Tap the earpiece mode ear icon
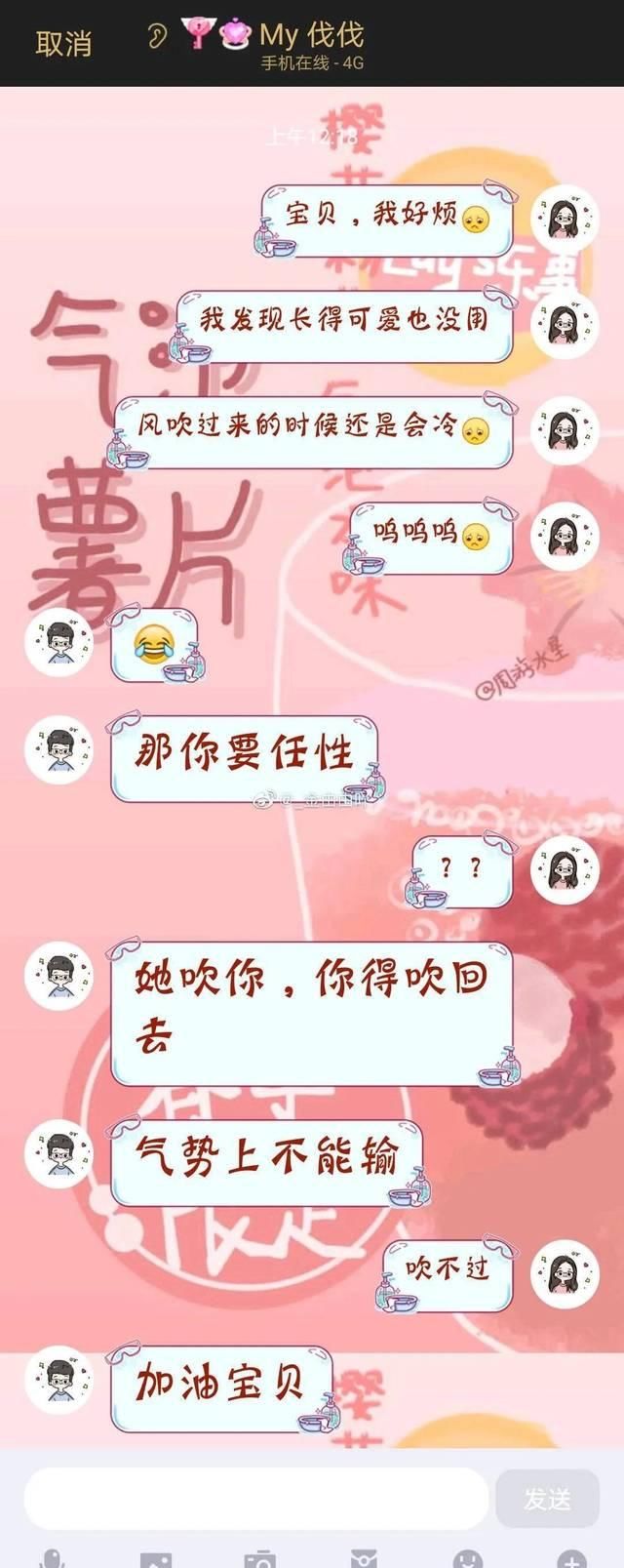The image size is (624, 1568). (157, 37)
